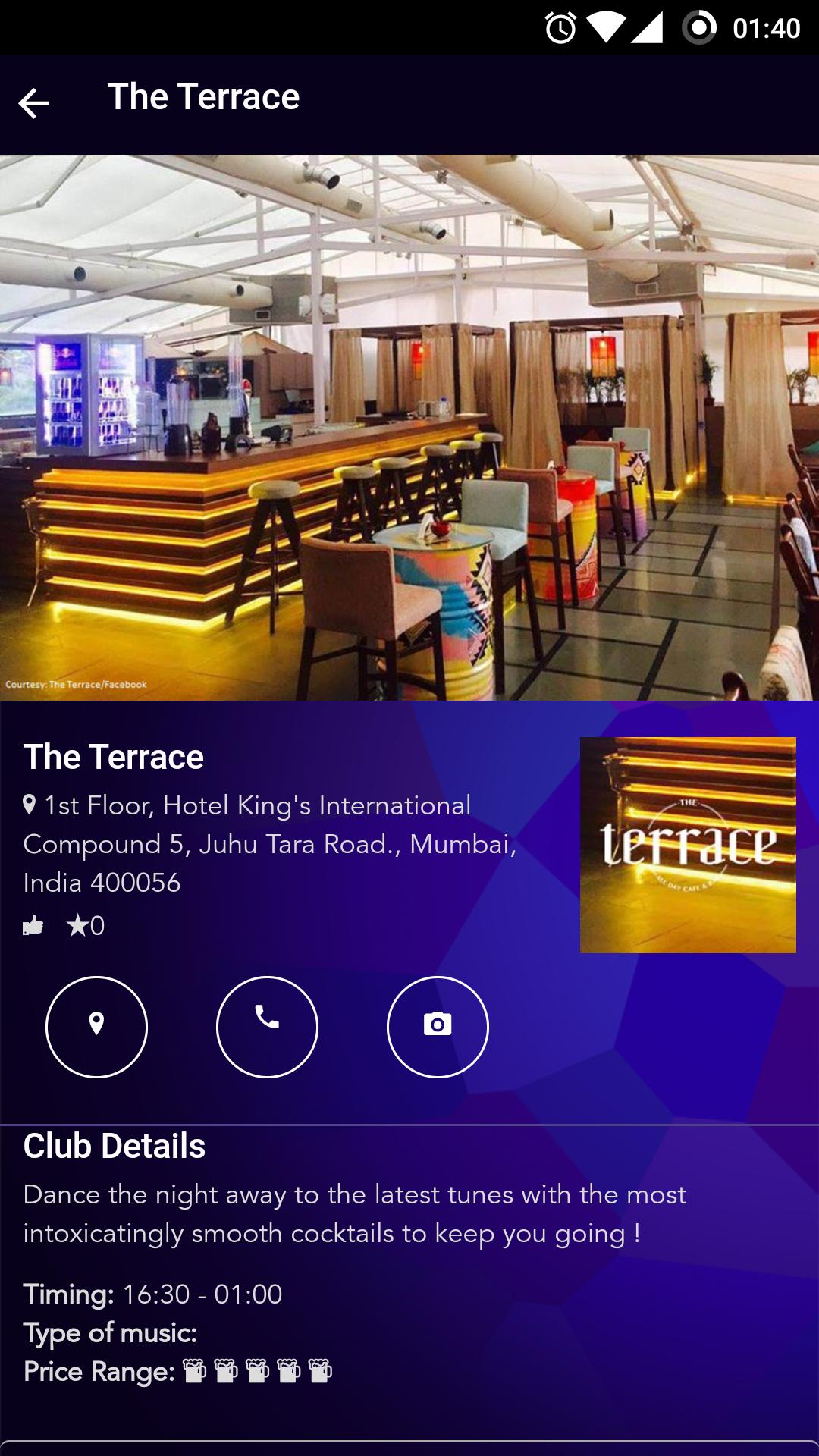Select the title The Terrace

click(x=114, y=755)
